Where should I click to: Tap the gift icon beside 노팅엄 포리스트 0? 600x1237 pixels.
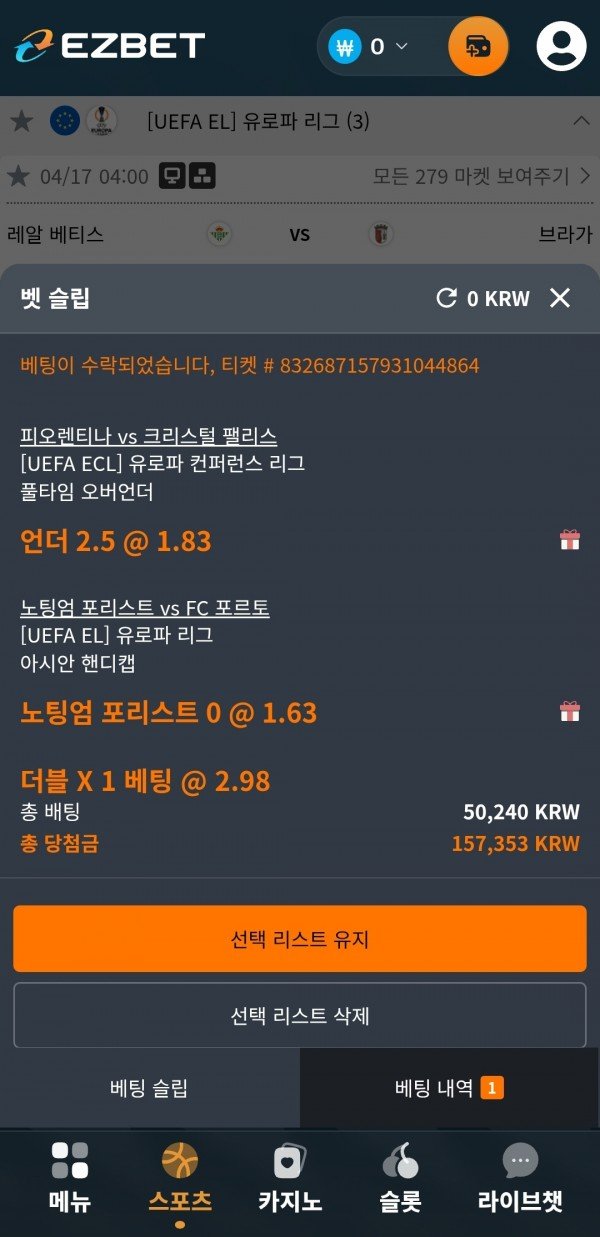coord(569,712)
